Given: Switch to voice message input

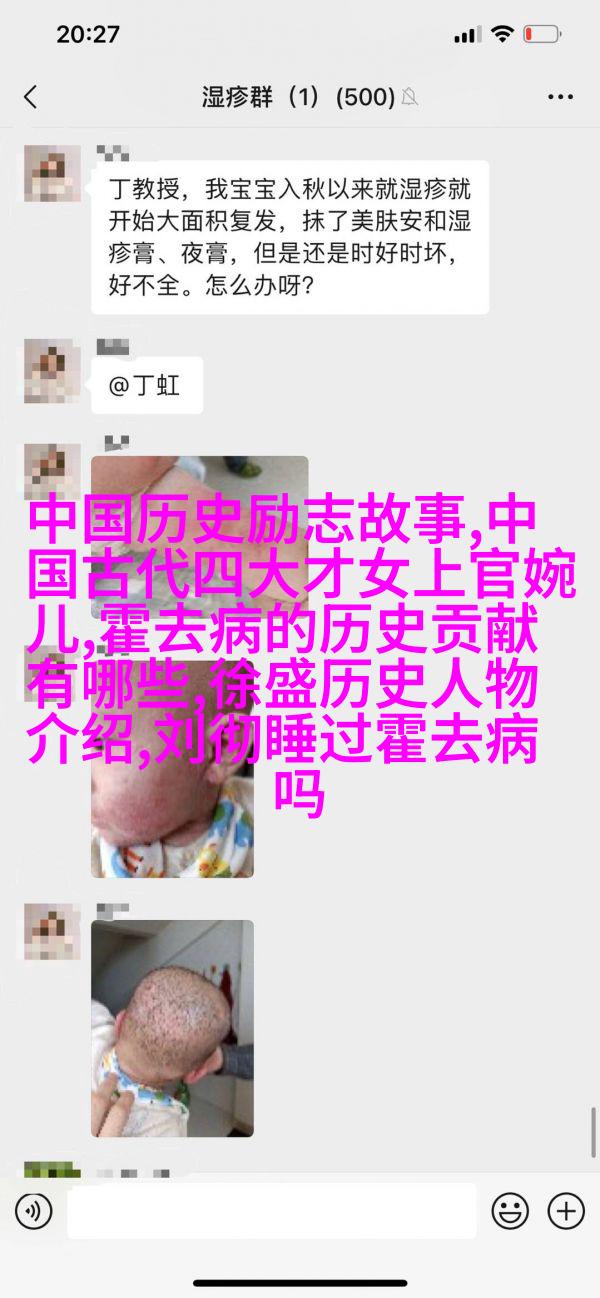Looking at the screenshot, I should 33,1211.
